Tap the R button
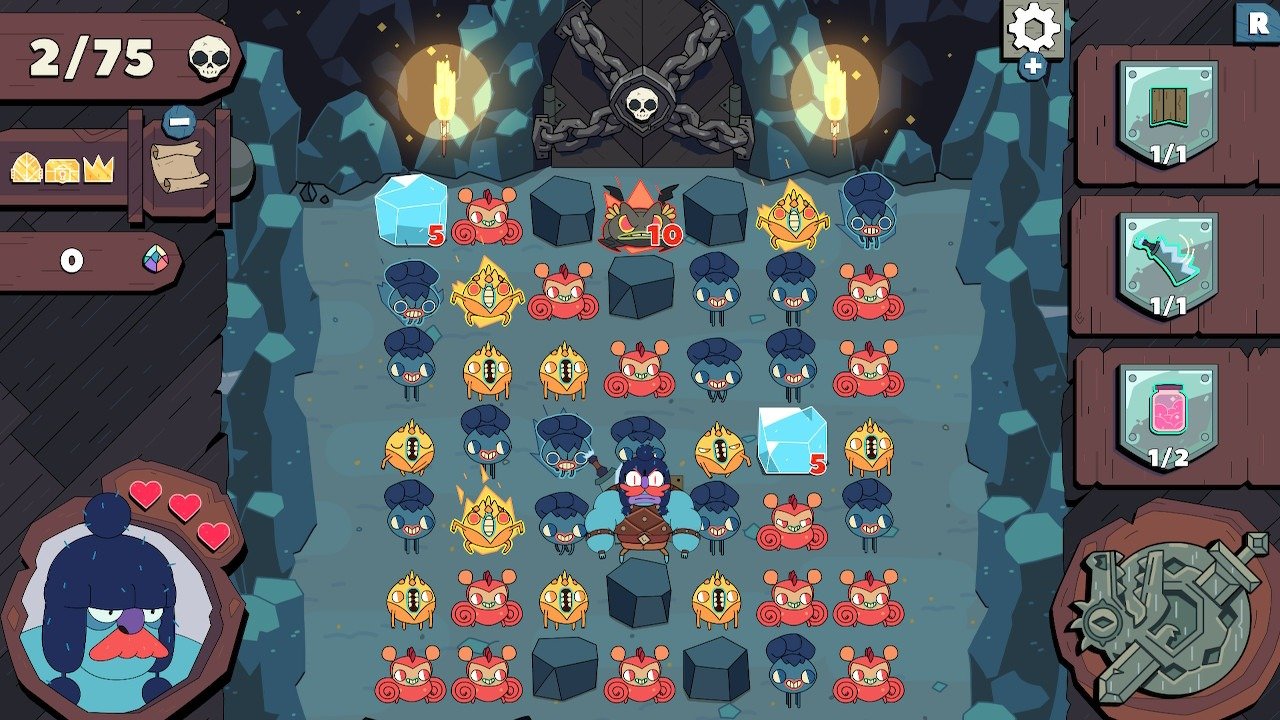Image resolution: width=1280 pixels, height=720 pixels. 1256,22
